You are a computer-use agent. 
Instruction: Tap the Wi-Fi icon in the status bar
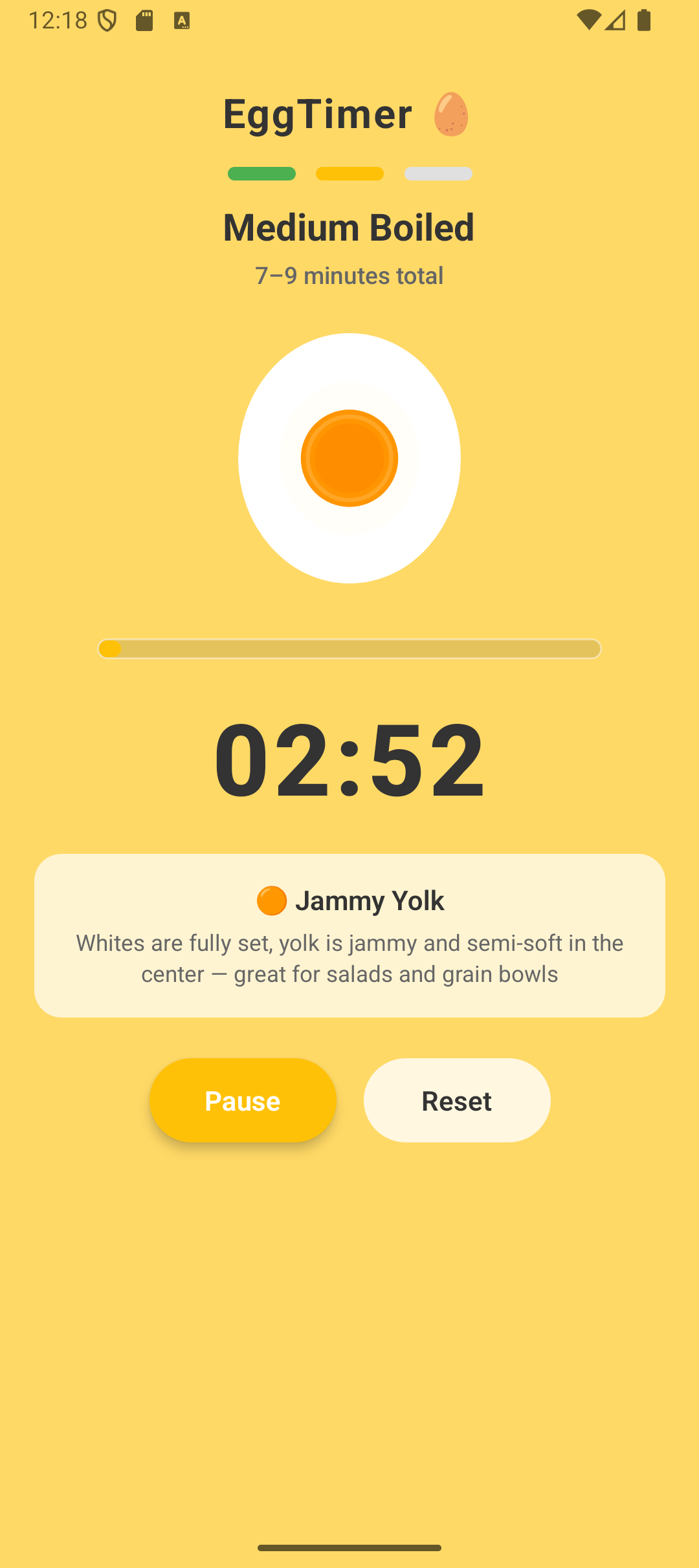click(x=589, y=19)
